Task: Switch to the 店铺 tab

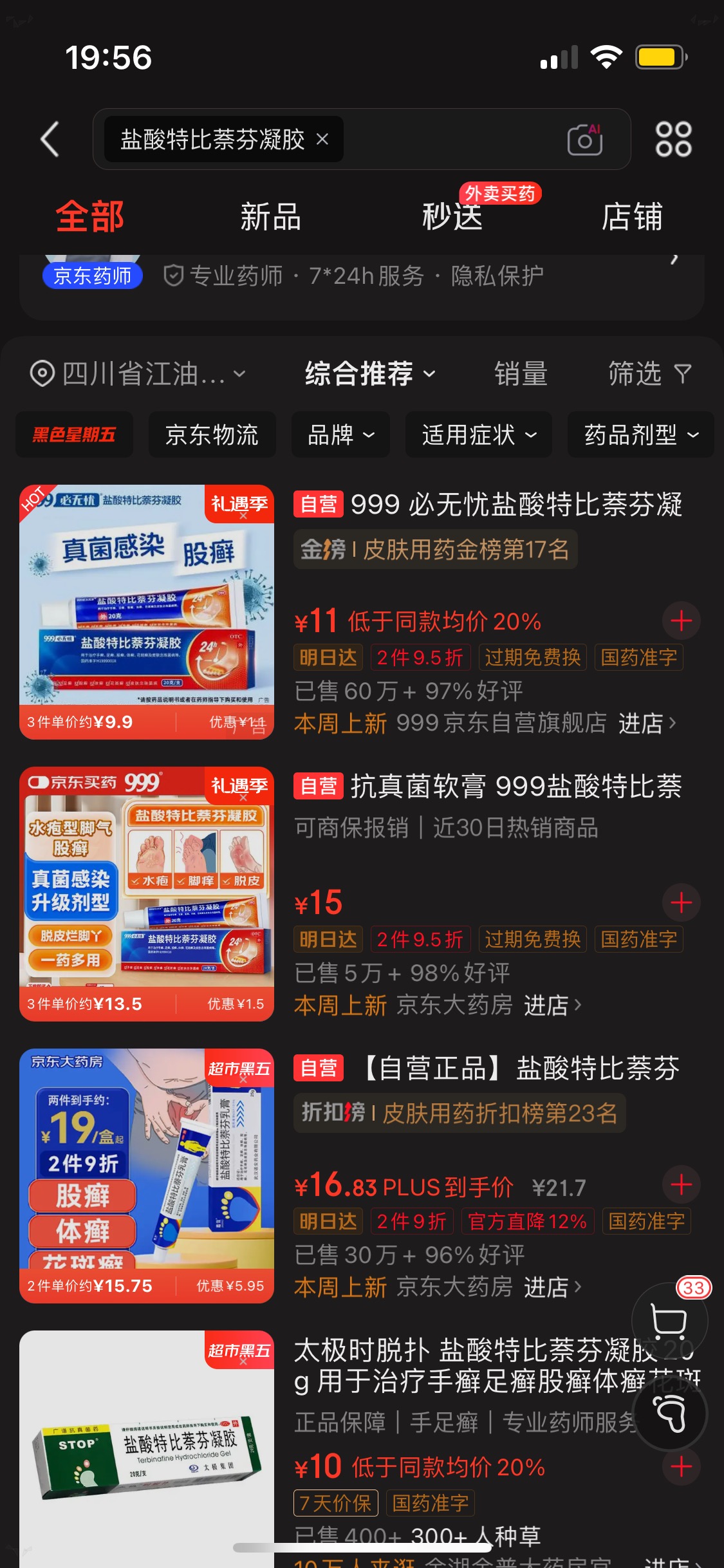Action: pos(632,217)
